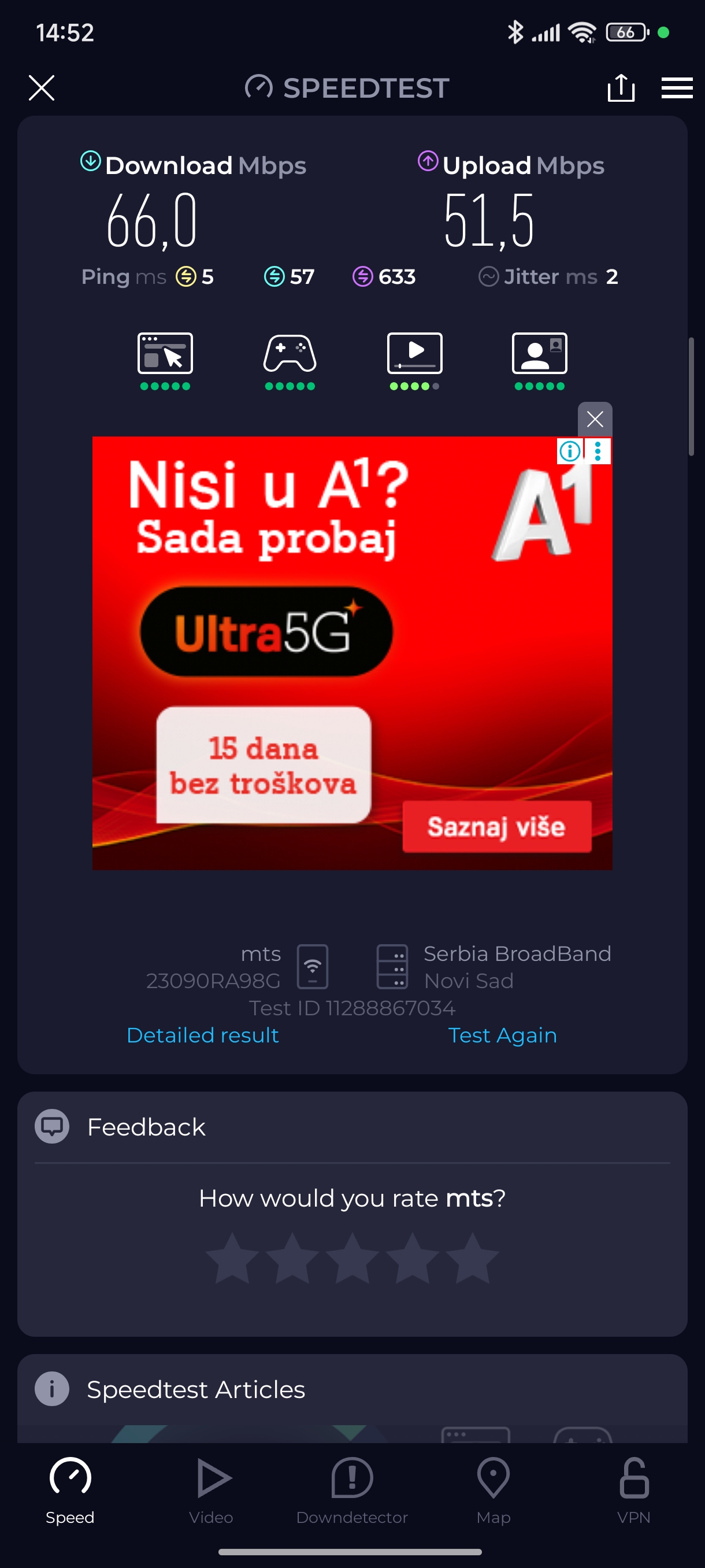Screen dimensions: 705x1568
Task: Open the ad info icon
Action: point(569,452)
